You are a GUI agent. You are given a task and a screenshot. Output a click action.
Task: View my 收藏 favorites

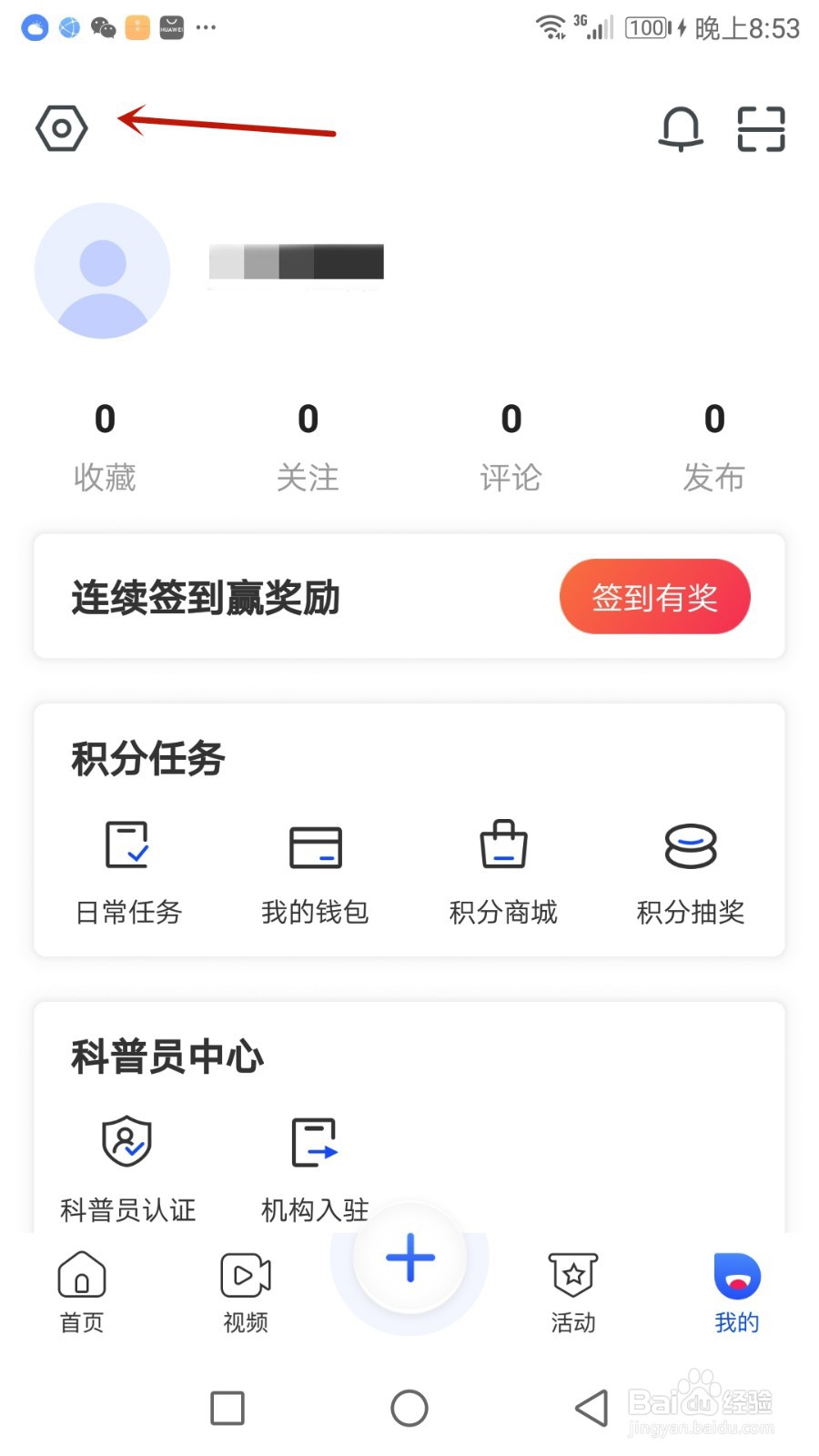[x=105, y=448]
